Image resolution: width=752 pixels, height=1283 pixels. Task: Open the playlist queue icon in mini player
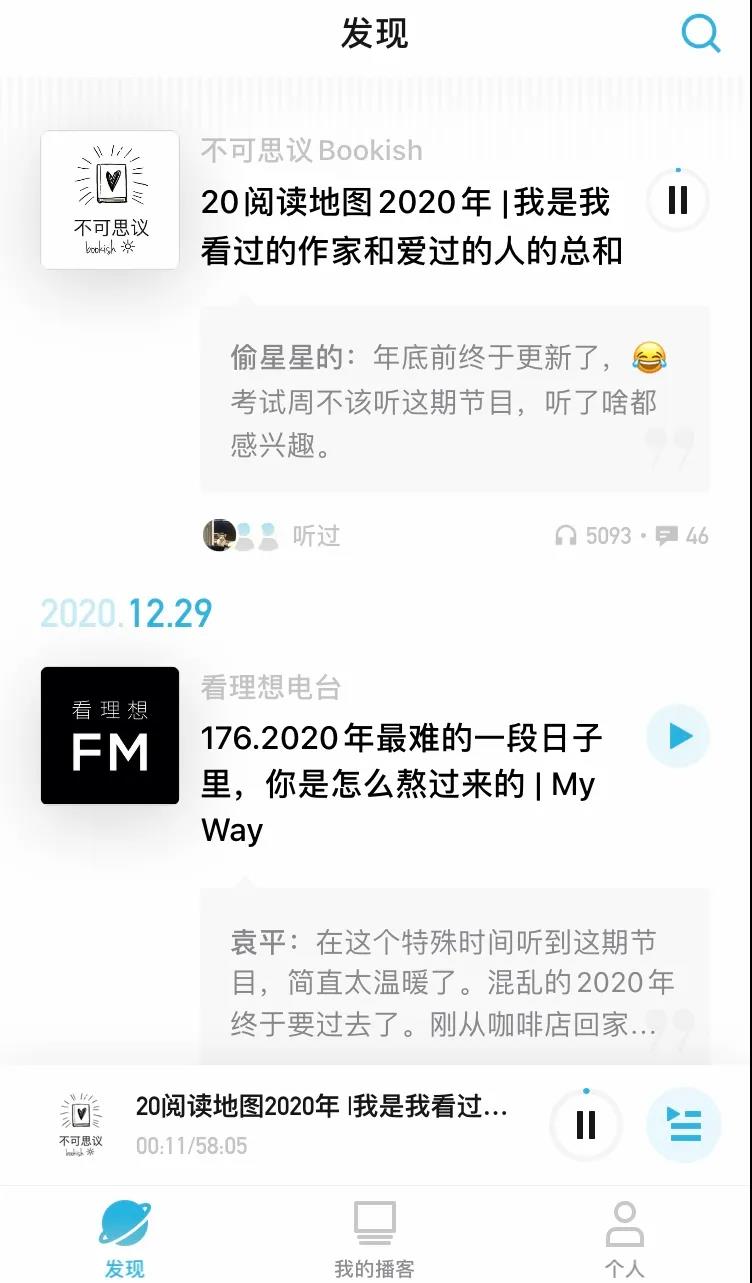point(684,1124)
